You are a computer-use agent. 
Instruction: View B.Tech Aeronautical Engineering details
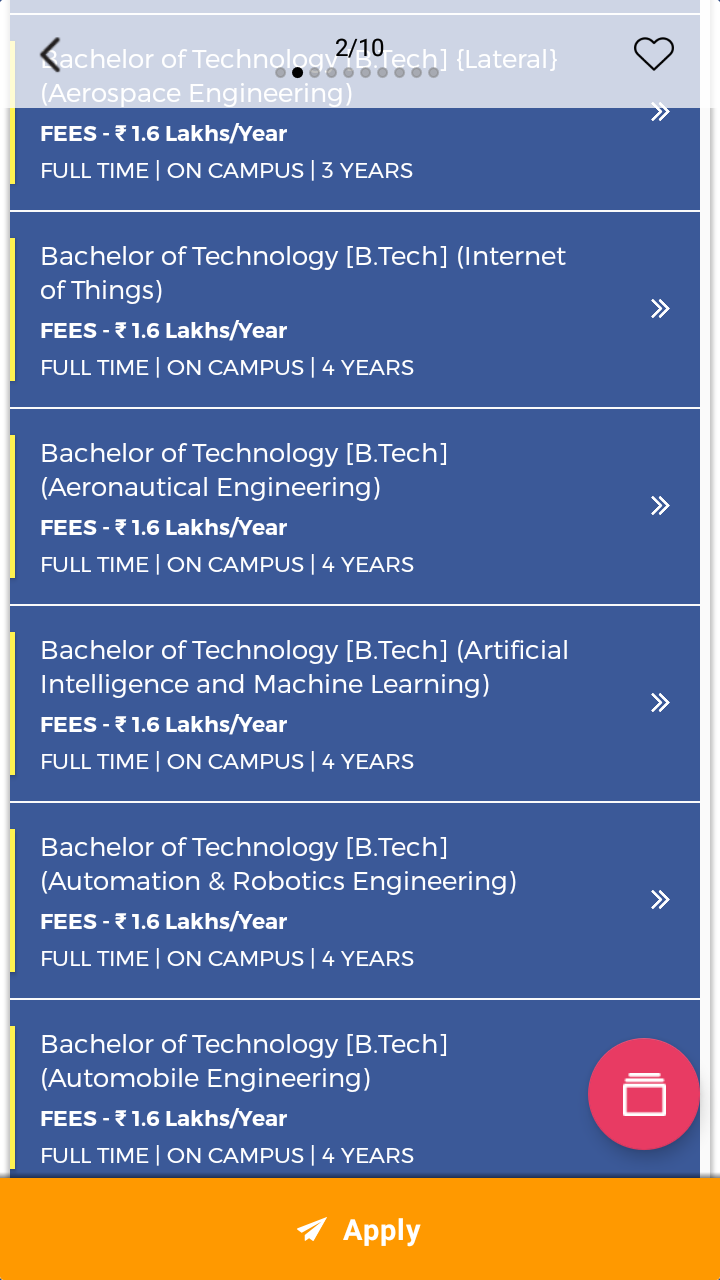355,507
